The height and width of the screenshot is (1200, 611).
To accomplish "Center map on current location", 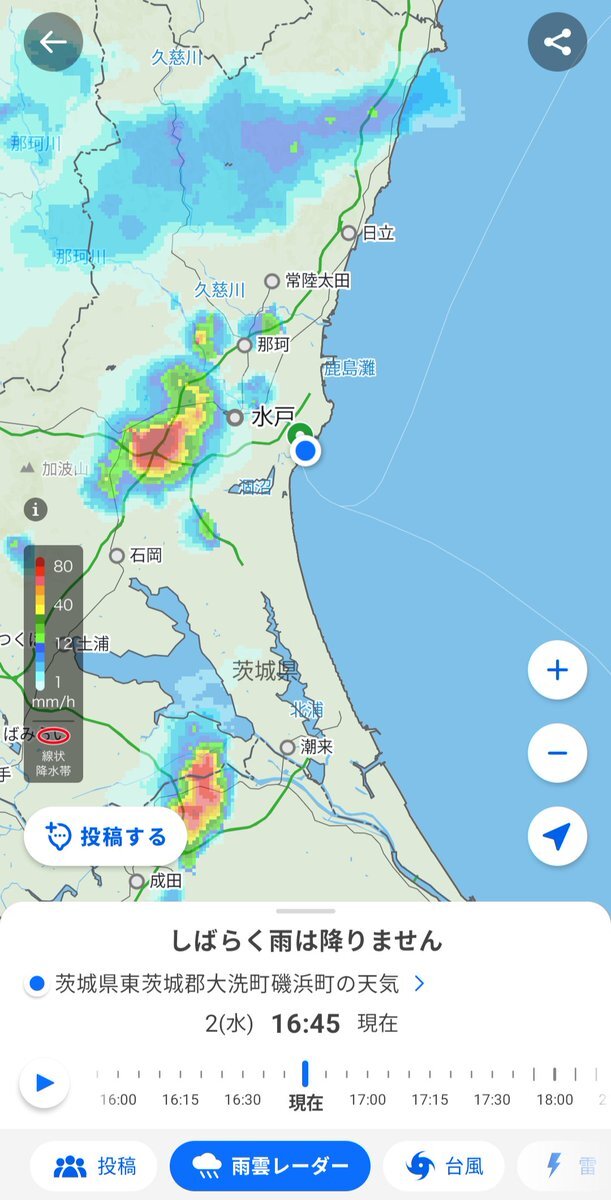I will click(x=557, y=836).
